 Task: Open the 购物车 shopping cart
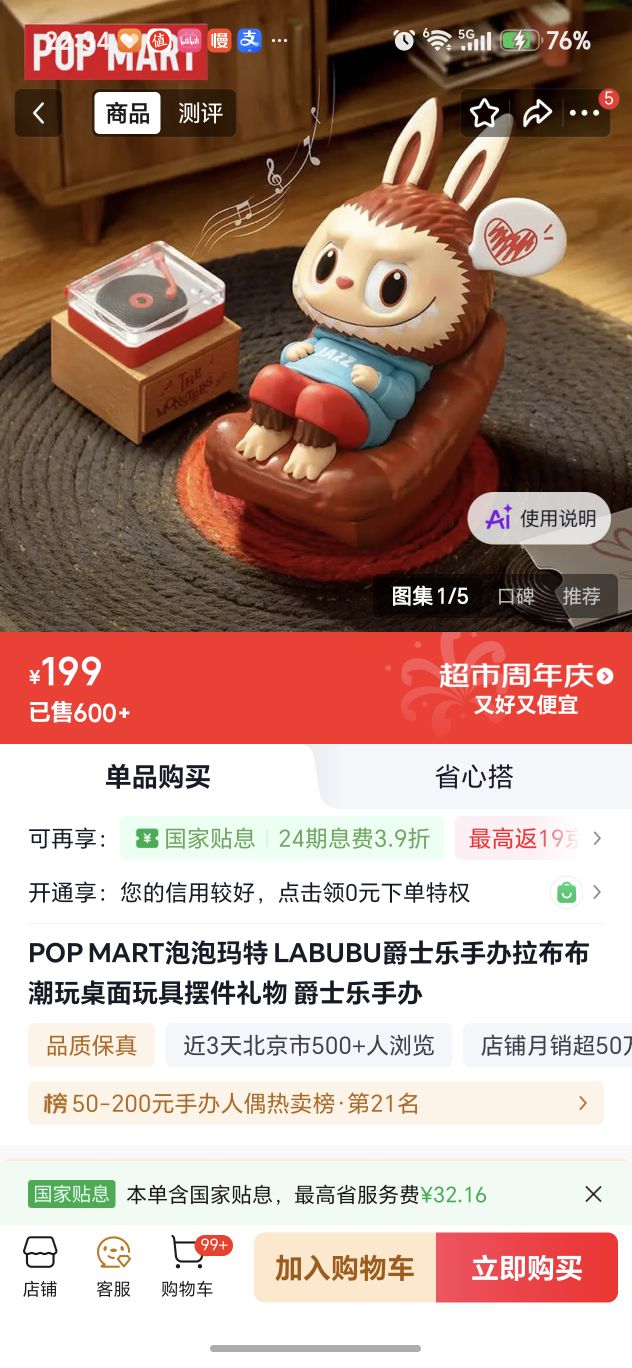pos(188,1265)
